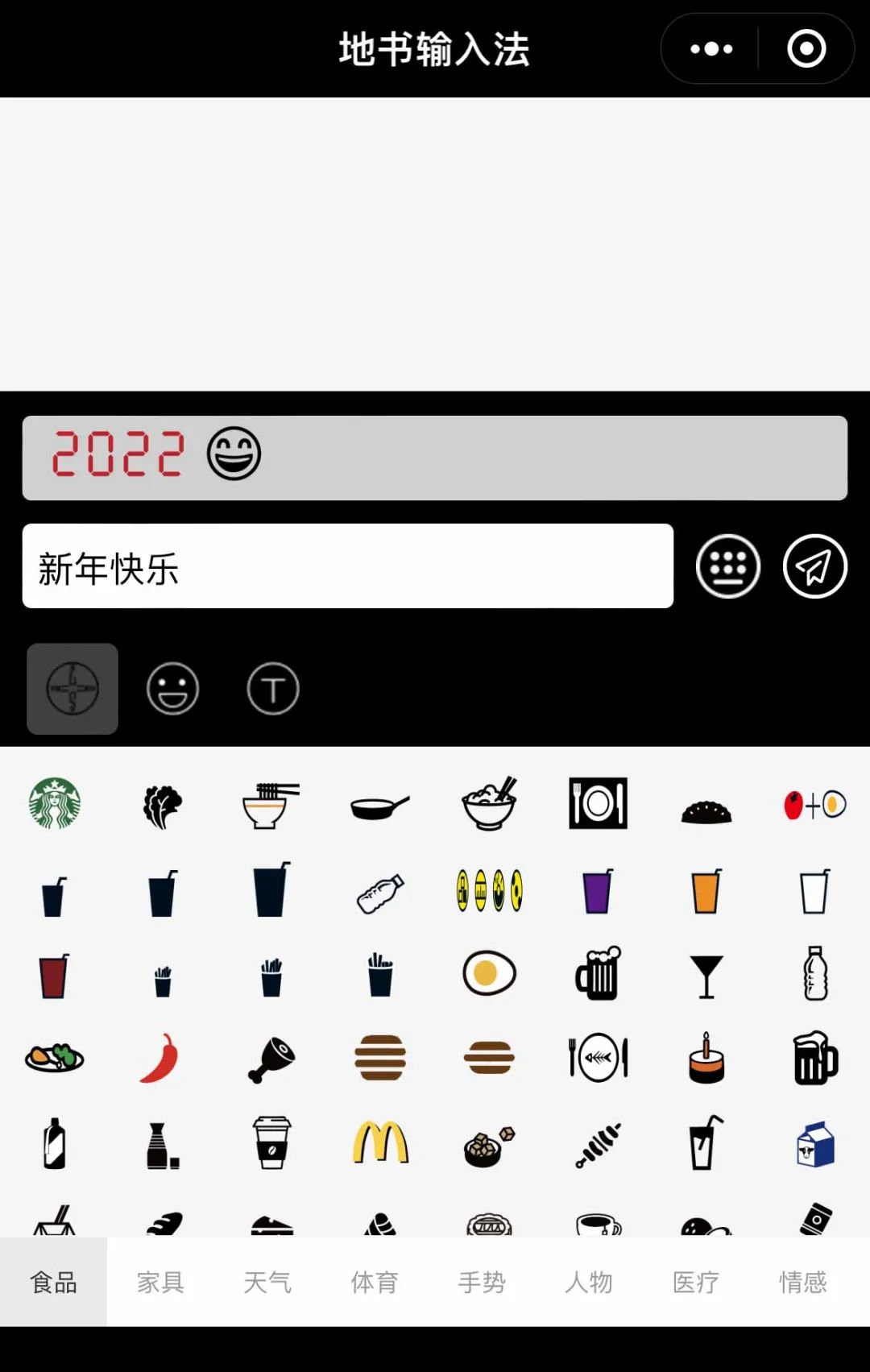Open the 体育 category
The width and height of the screenshot is (870, 1372).
point(375,1282)
